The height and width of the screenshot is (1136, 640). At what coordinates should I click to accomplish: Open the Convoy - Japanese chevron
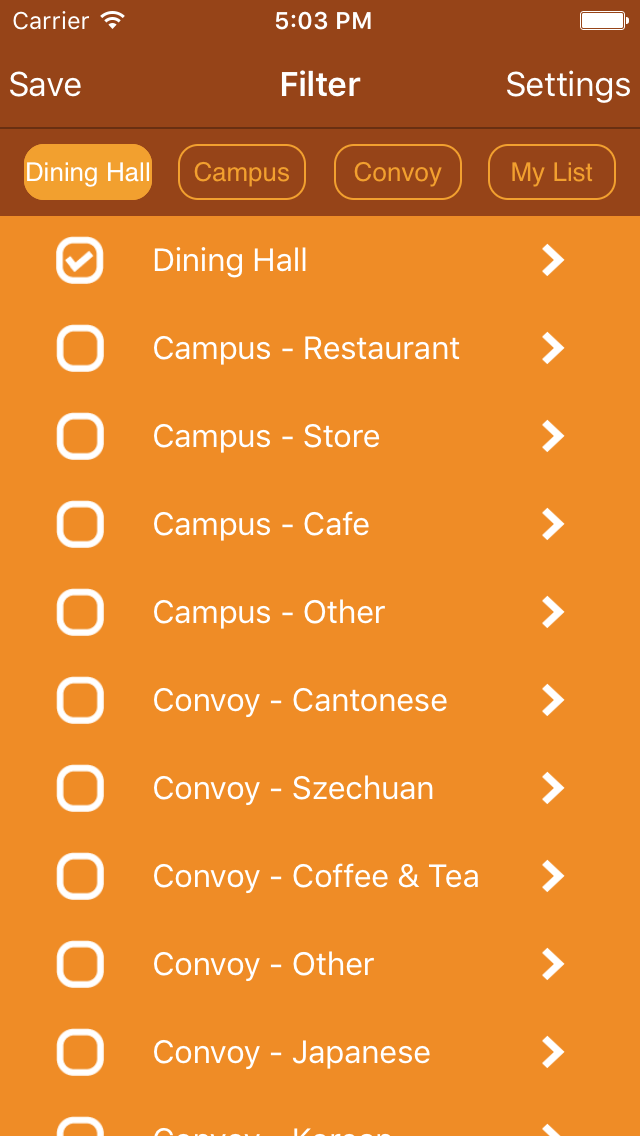coord(553,1053)
